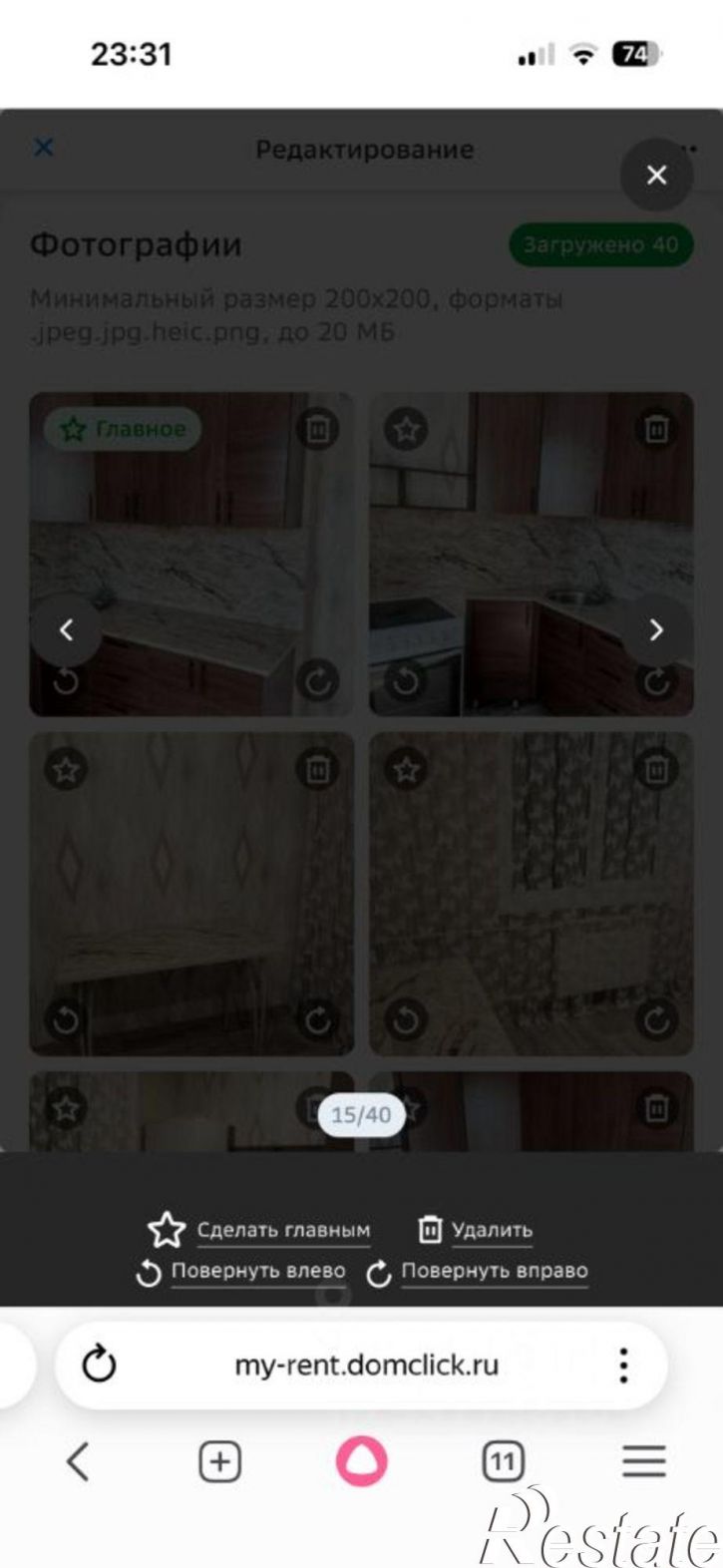
Task: Reload the page in the browser
Action: (99, 1365)
